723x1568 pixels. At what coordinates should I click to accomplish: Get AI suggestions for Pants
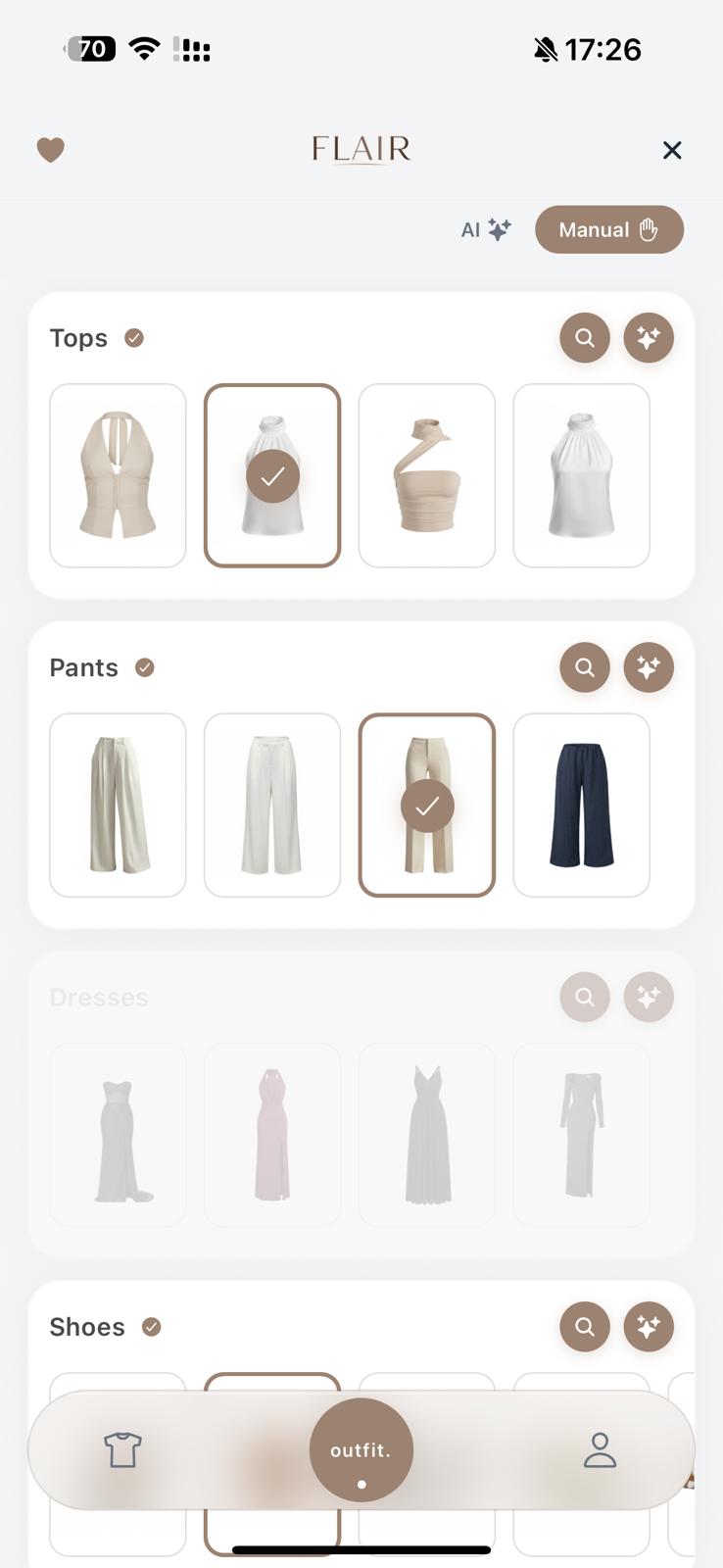tap(649, 667)
